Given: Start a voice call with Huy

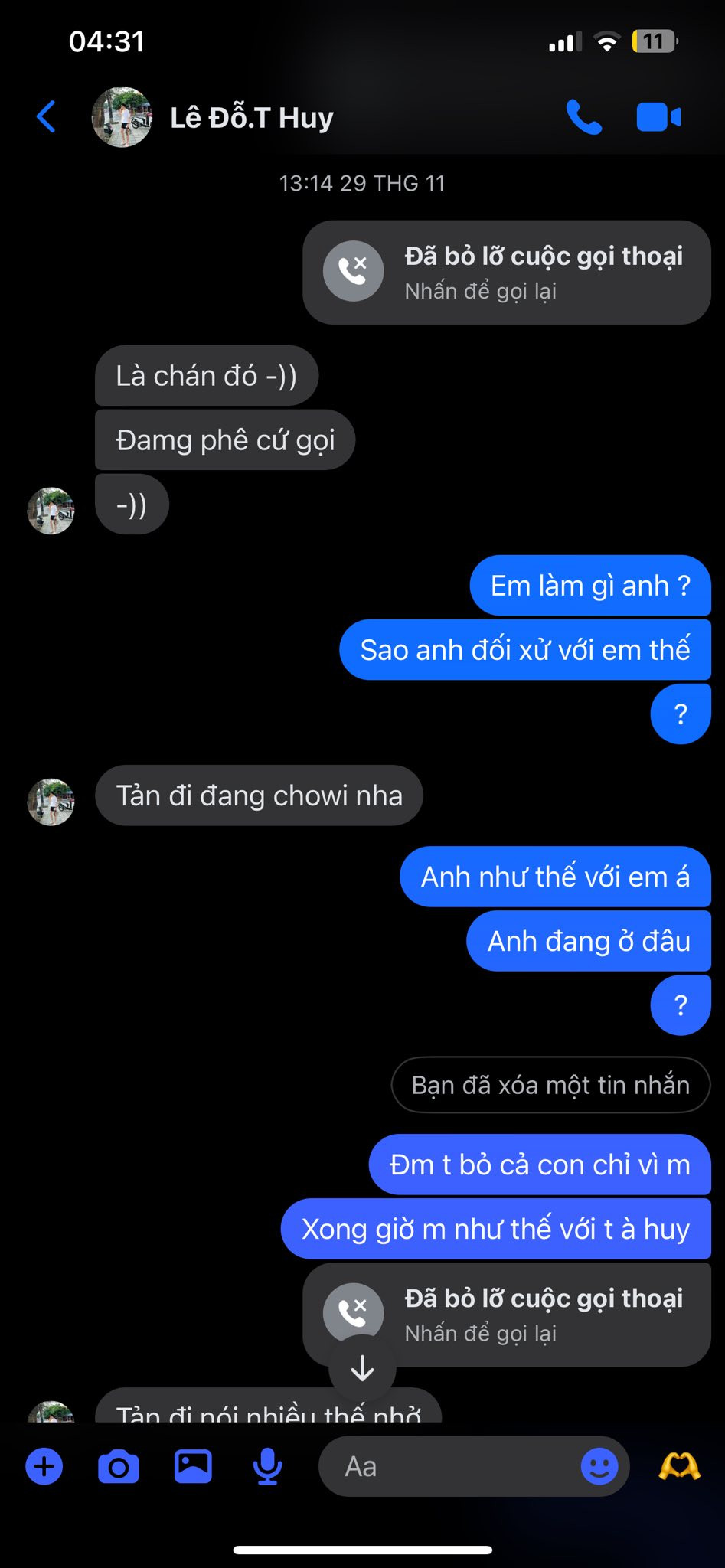Looking at the screenshot, I should pos(583,117).
